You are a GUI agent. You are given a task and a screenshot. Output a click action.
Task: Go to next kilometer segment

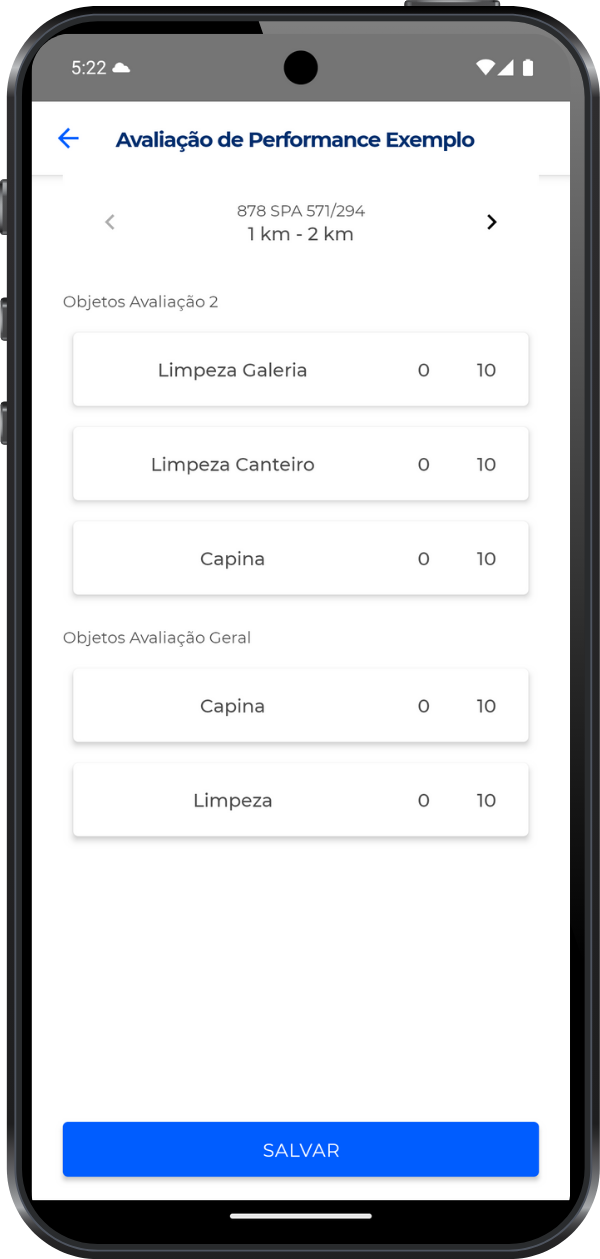click(491, 222)
